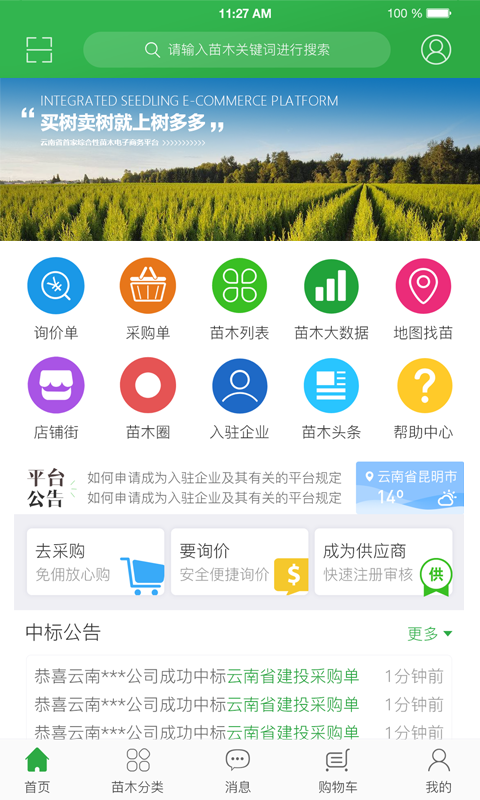Image resolution: width=480 pixels, height=800 pixels.
Task: Open 地图找苗 map search
Action: (423, 299)
